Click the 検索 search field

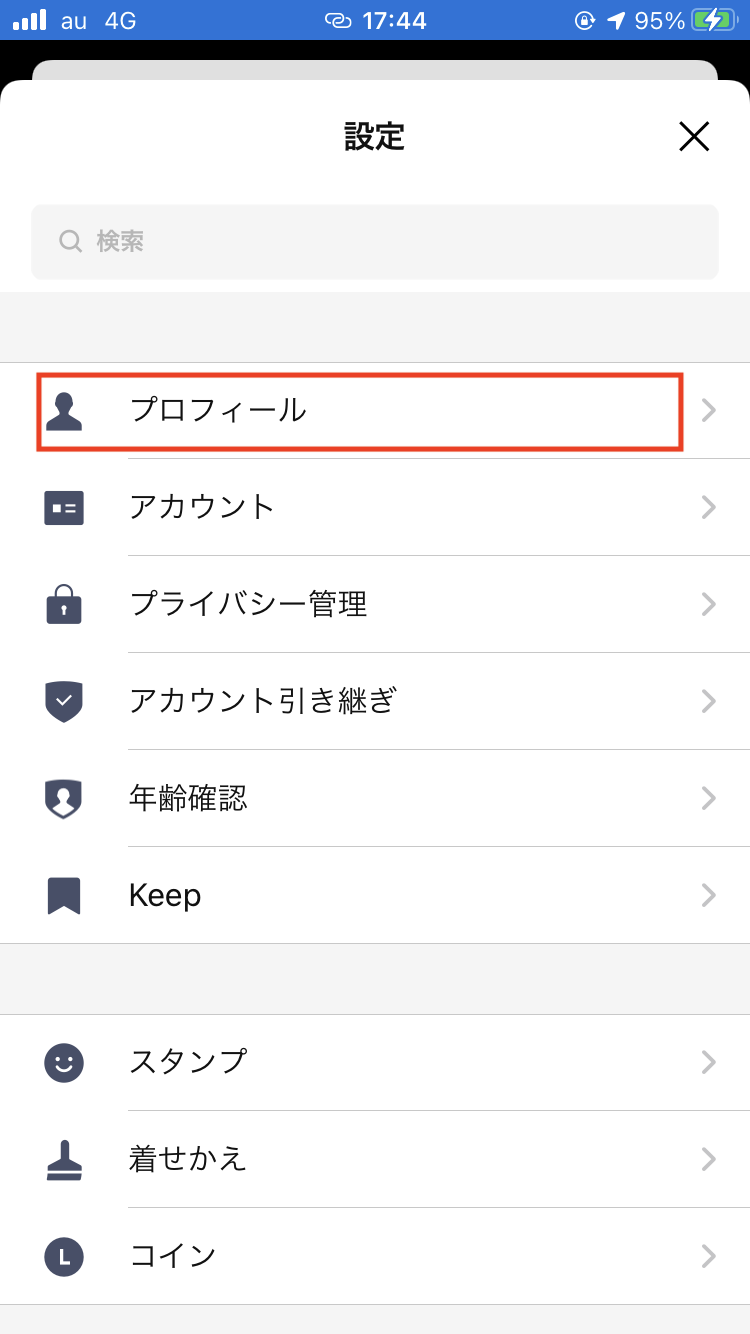tap(375, 241)
